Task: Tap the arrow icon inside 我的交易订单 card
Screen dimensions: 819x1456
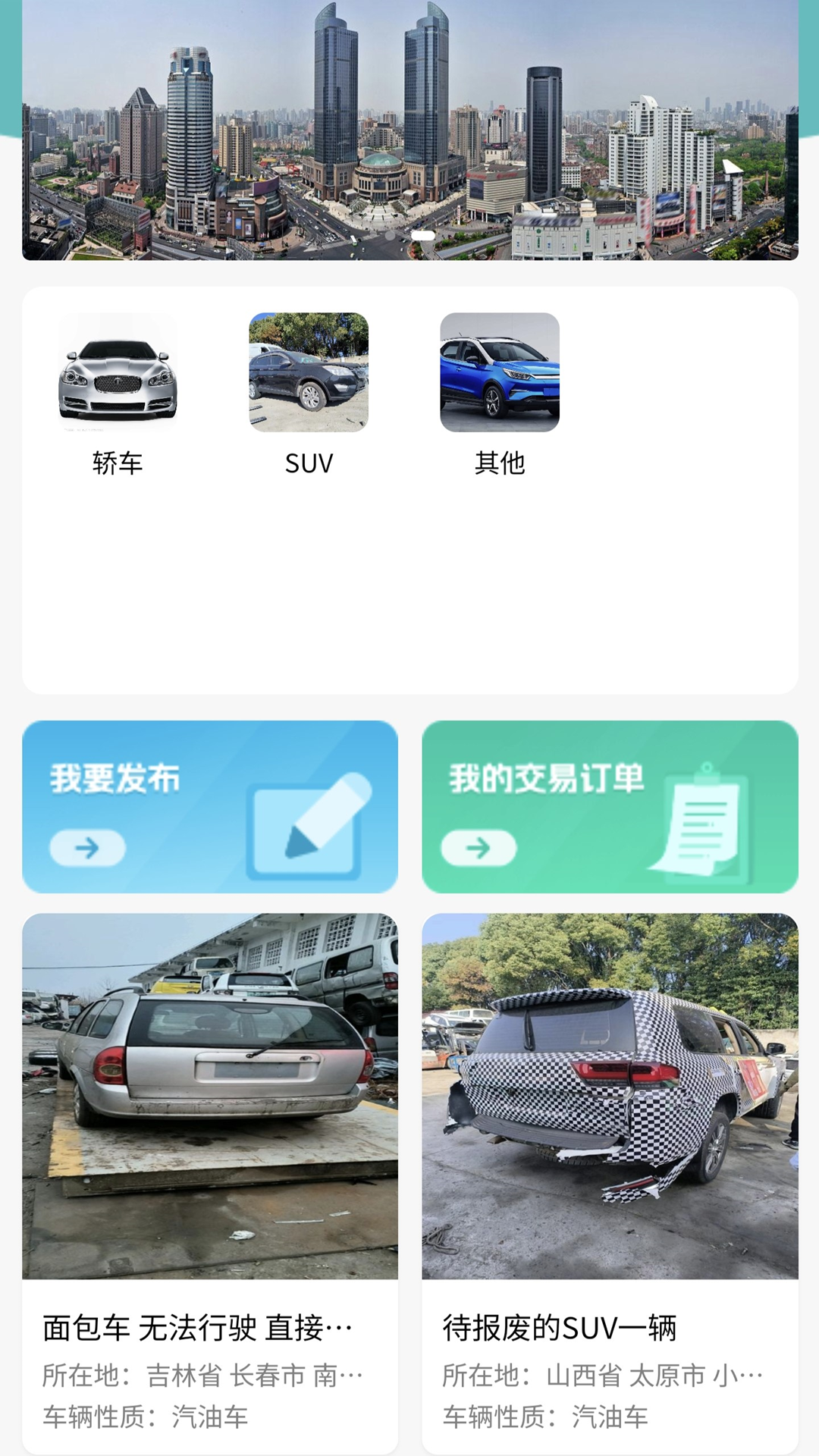Action: pos(478,848)
